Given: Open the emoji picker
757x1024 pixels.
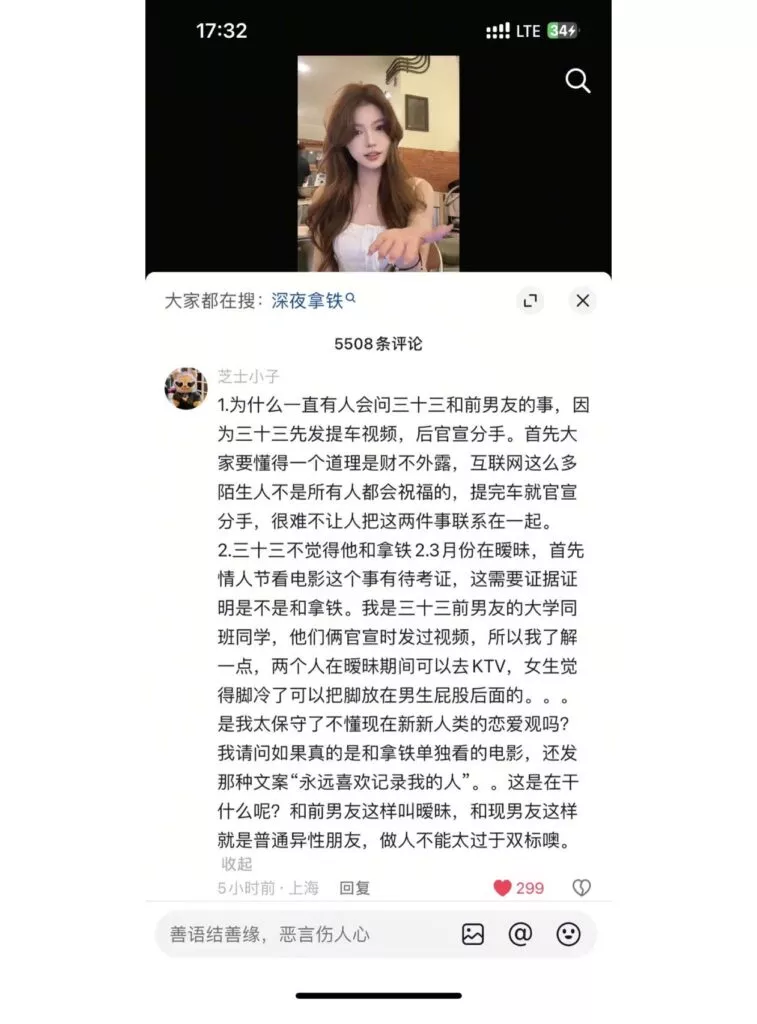Looking at the screenshot, I should tap(568, 934).
